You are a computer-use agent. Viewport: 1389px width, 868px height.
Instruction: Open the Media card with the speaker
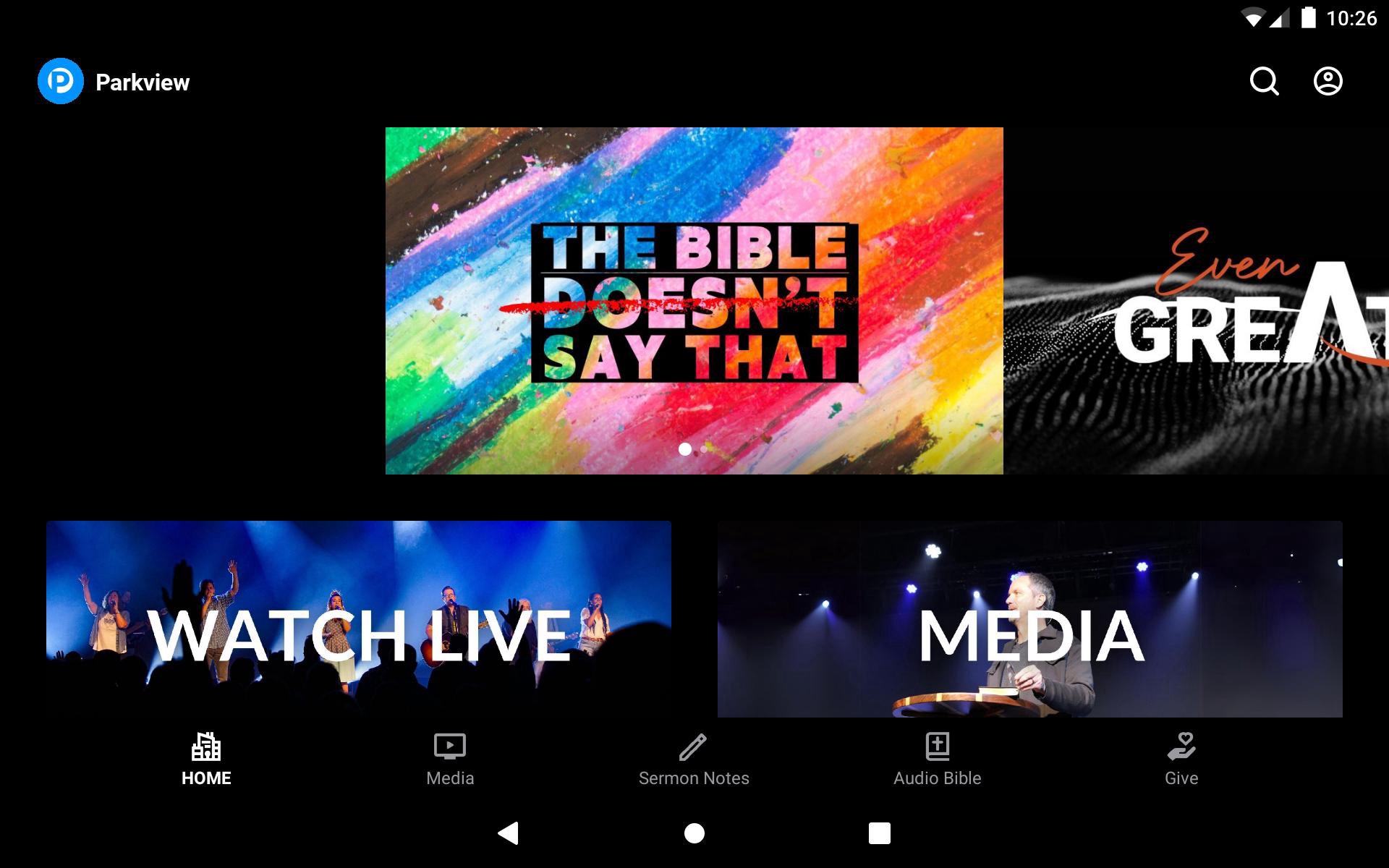[x=1029, y=619]
